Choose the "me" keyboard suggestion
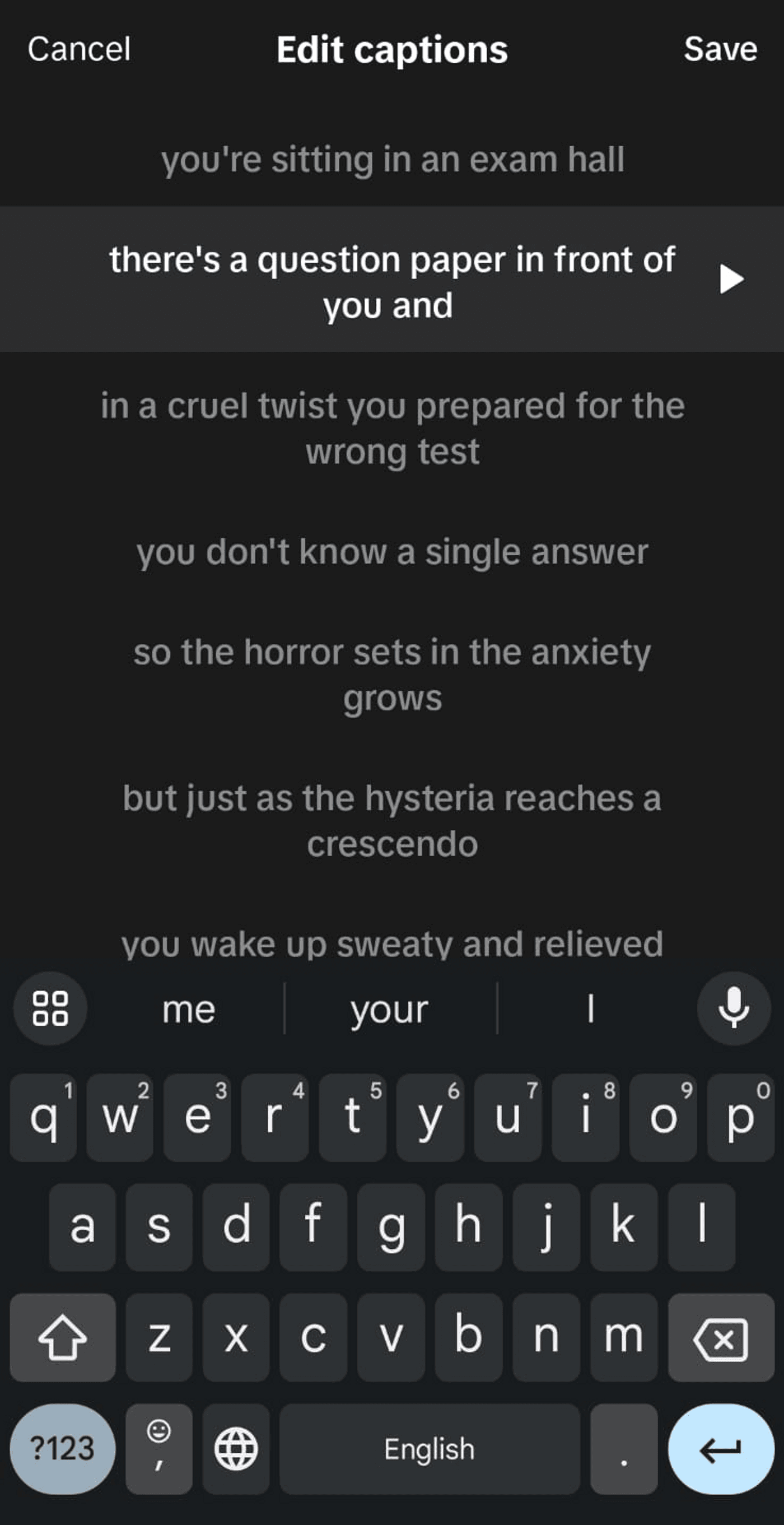This screenshot has height=1525, width=784. pyautogui.click(x=188, y=1010)
